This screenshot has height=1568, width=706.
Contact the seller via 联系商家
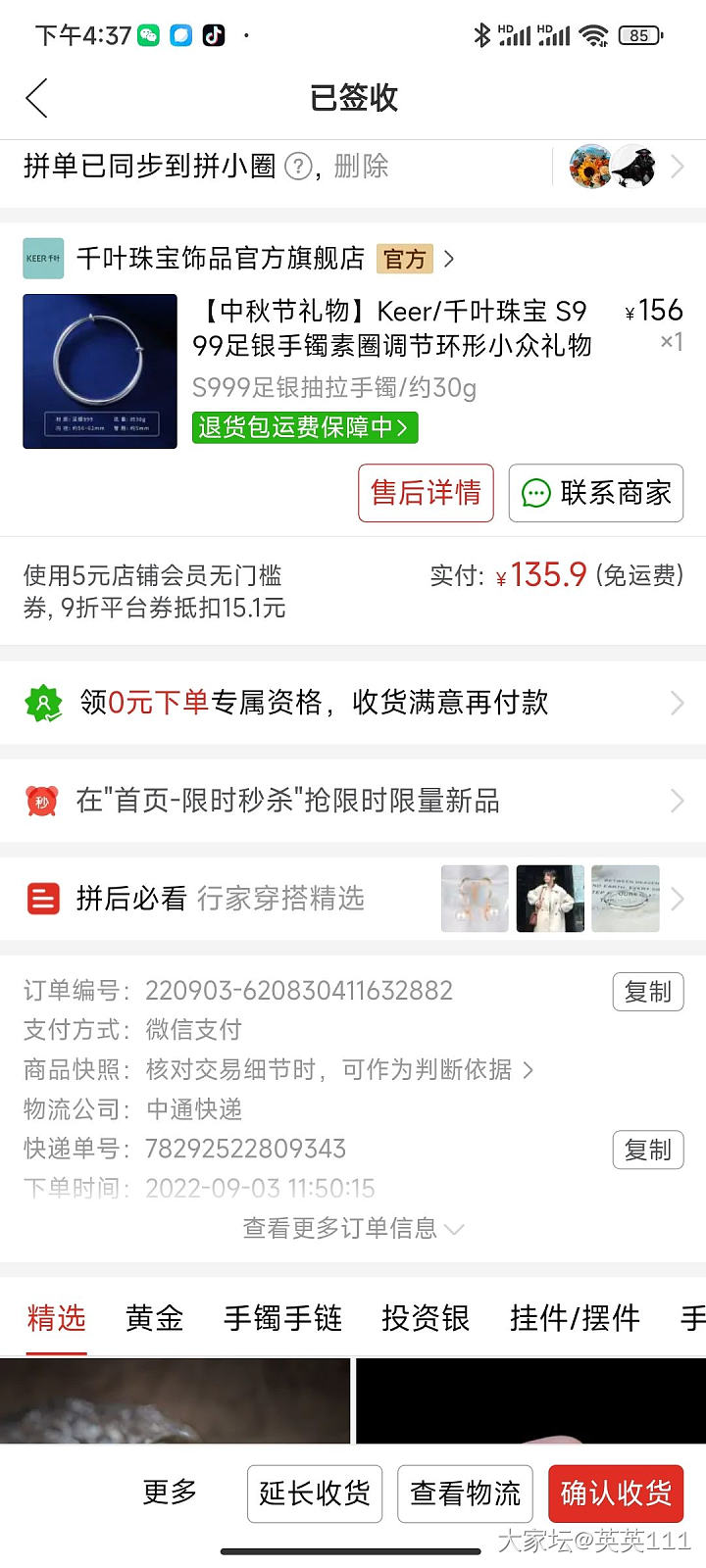[596, 492]
